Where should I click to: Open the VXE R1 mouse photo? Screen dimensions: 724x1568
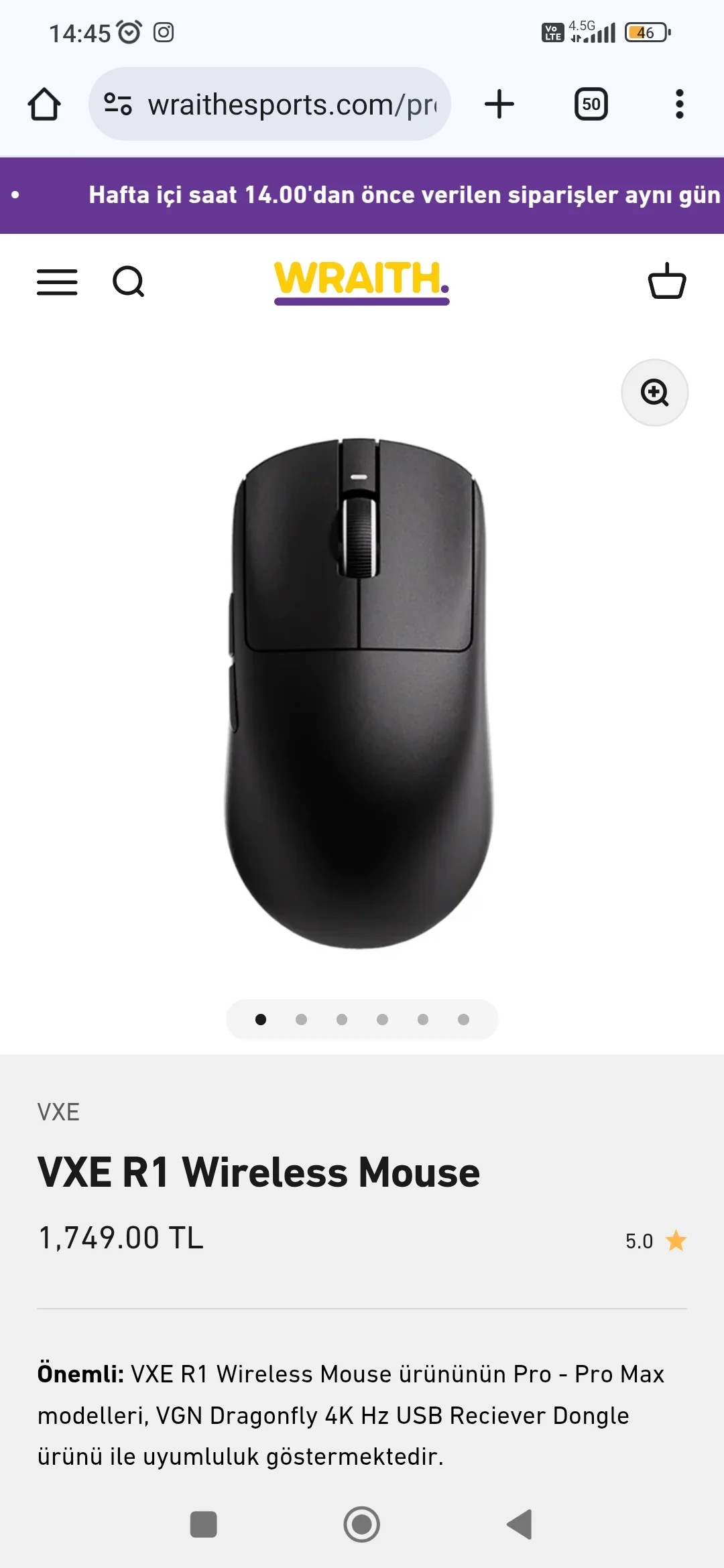359,694
